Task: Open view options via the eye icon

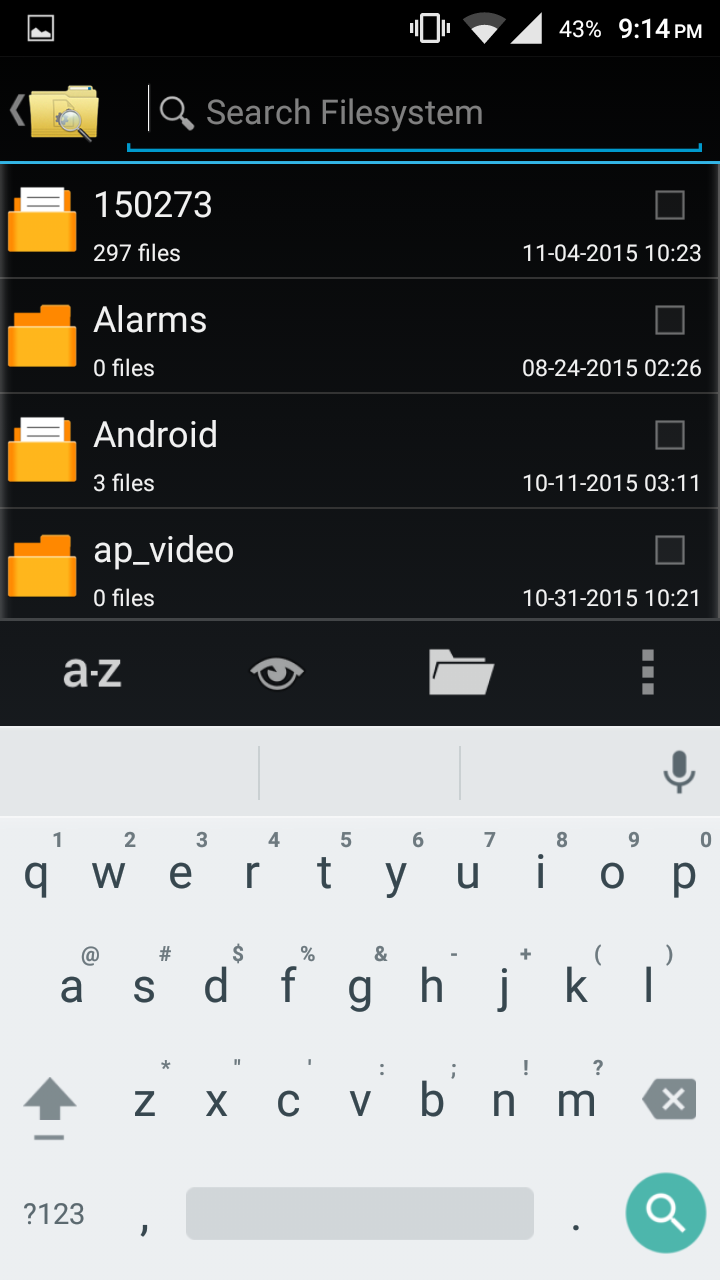Action: click(277, 672)
